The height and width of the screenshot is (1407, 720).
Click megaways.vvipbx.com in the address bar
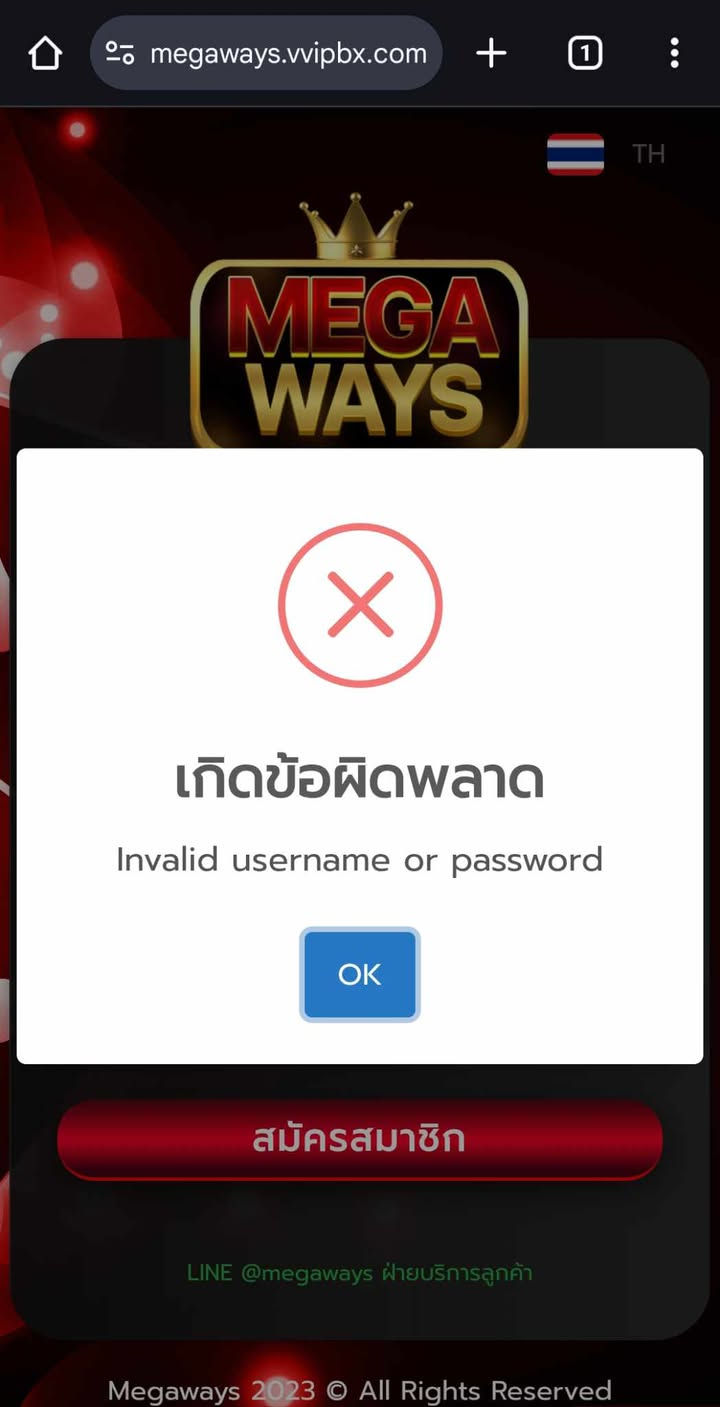coord(290,53)
